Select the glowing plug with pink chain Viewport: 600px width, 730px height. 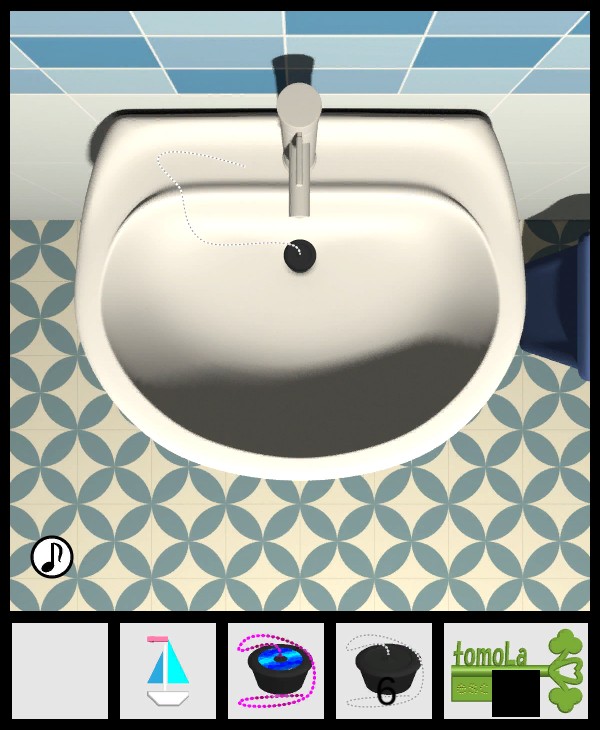point(276,671)
